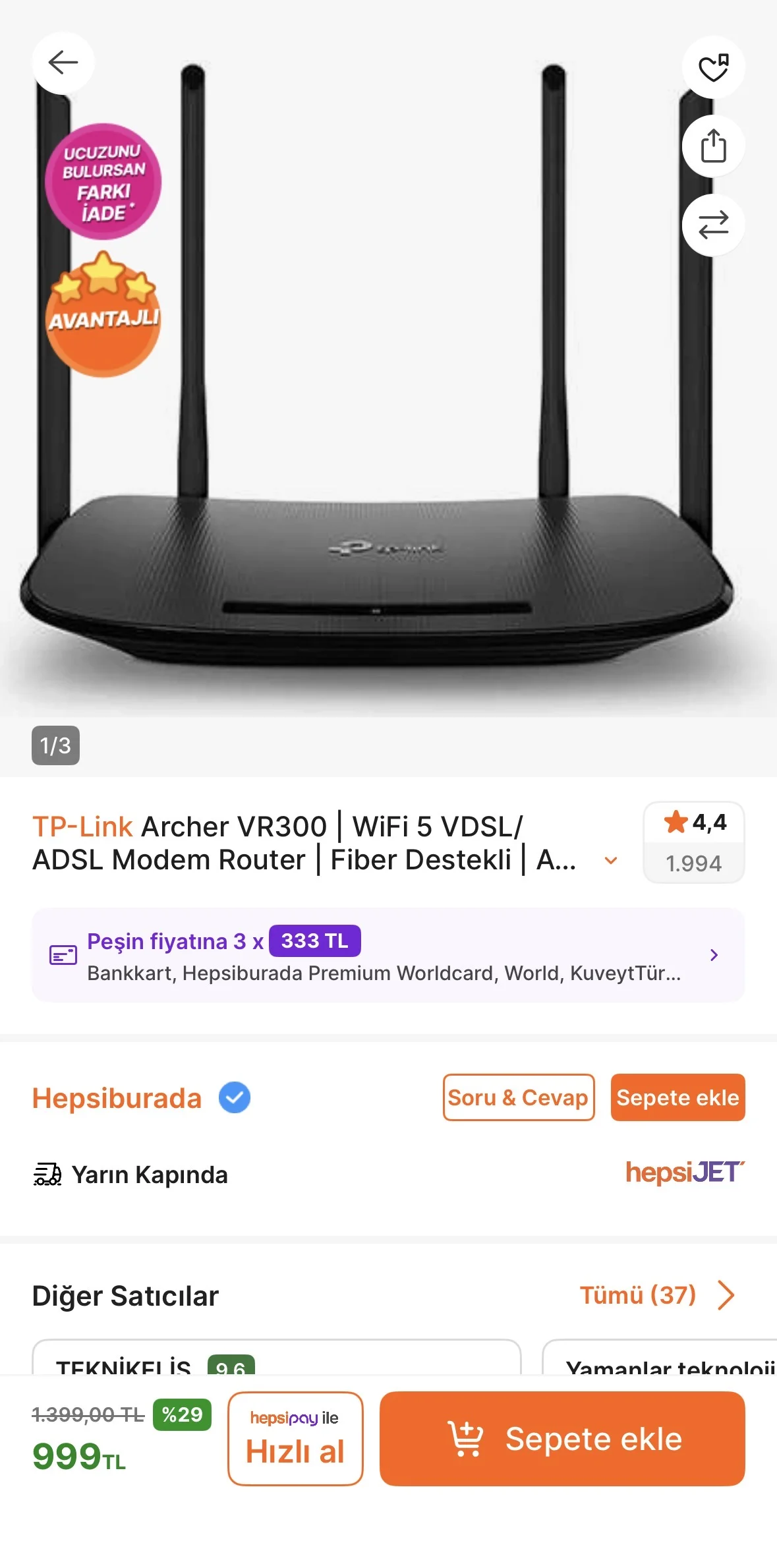Open Soru & Cevap section
Image resolution: width=777 pixels, height=1568 pixels.
click(518, 1097)
